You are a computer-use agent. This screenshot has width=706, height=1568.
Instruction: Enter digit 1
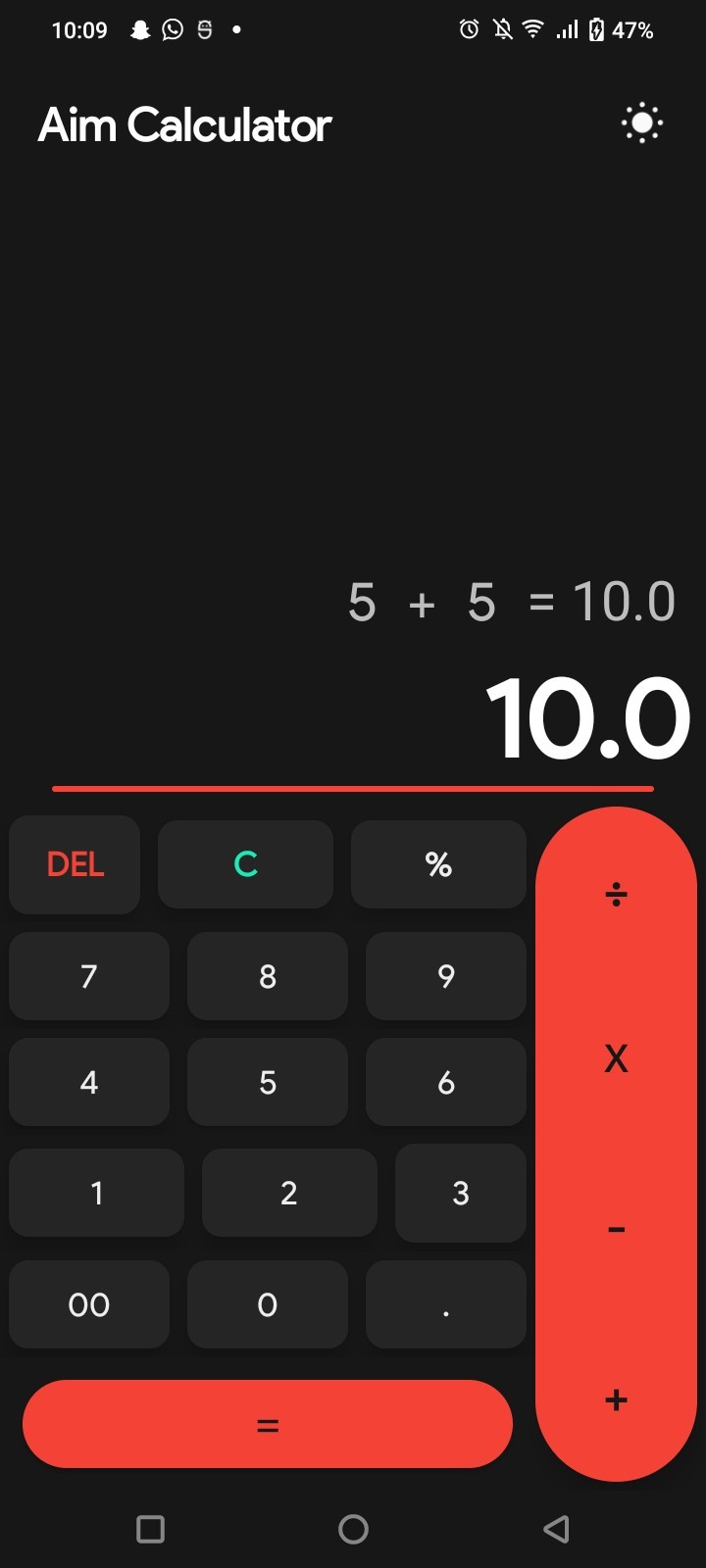coord(96,1193)
